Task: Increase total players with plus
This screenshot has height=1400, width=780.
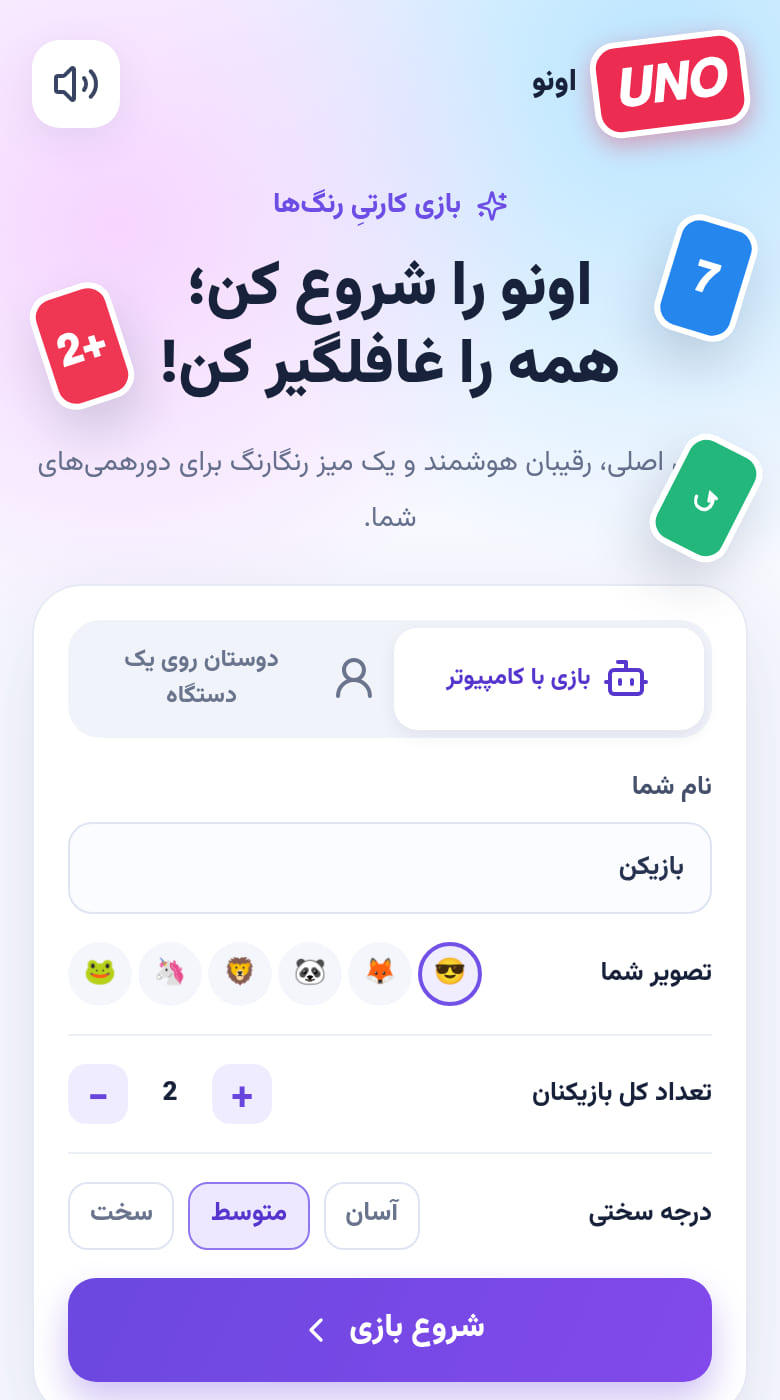Action: tap(242, 1094)
